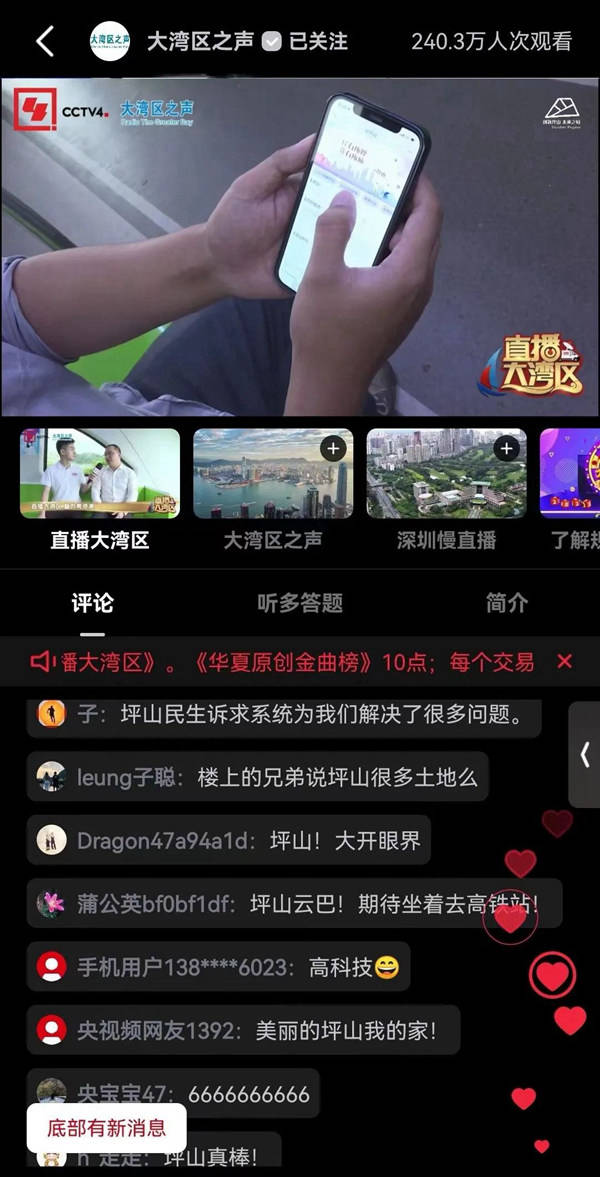Dismiss the scrolling announcement banner
The height and width of the screenshot is (1177, 600).
[x=564, y=662]
